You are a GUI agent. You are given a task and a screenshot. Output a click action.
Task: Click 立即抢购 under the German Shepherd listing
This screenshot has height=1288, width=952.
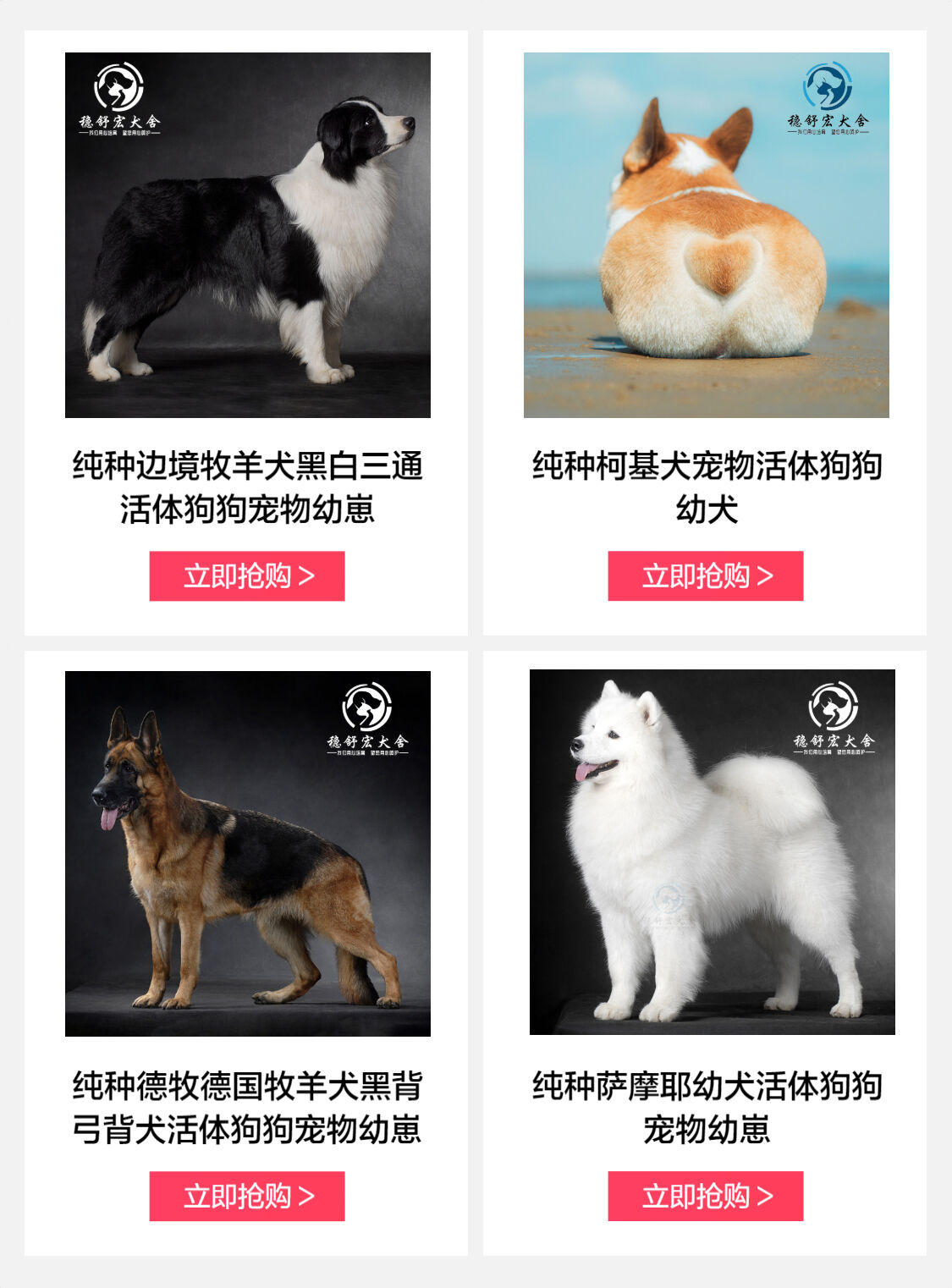point(248,1197)
